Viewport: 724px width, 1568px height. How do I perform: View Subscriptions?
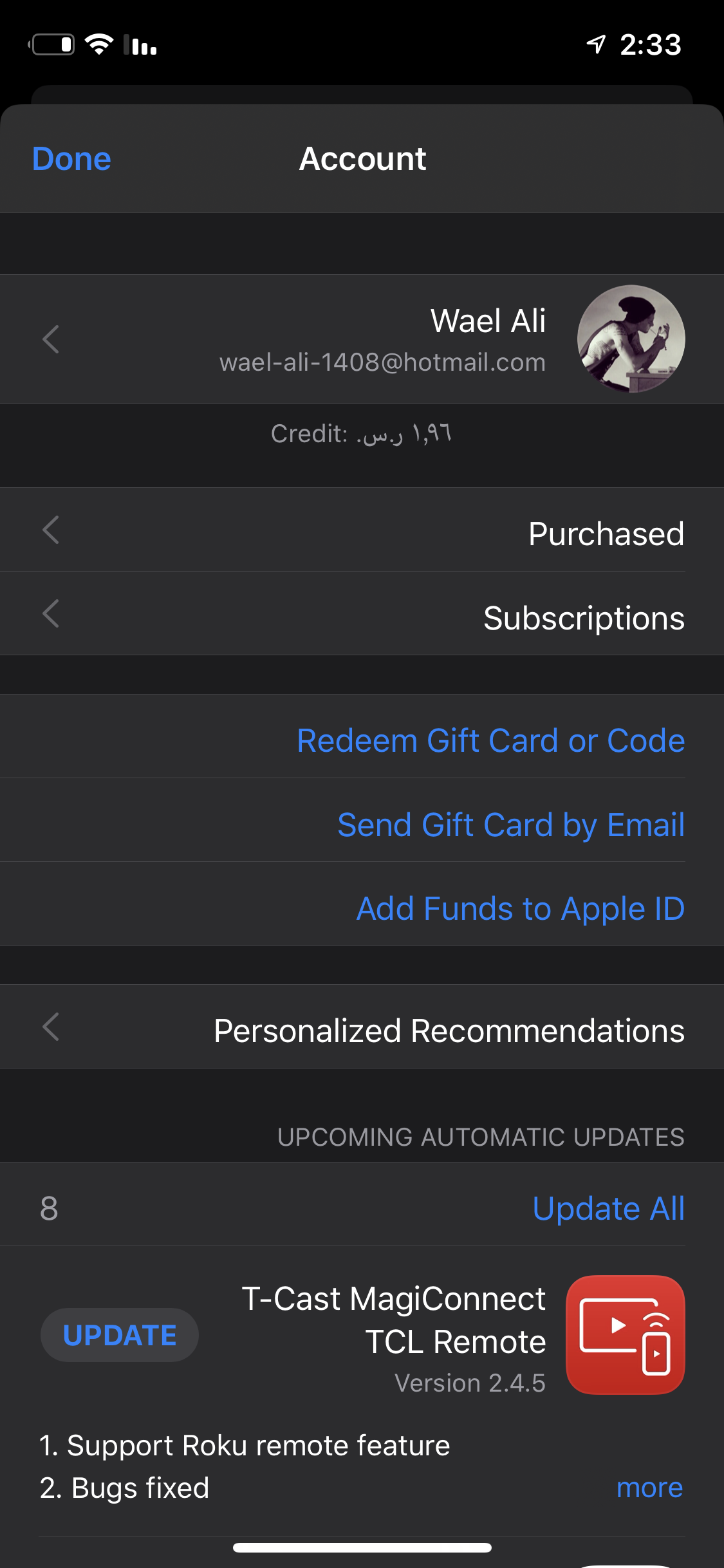(362, 614)
